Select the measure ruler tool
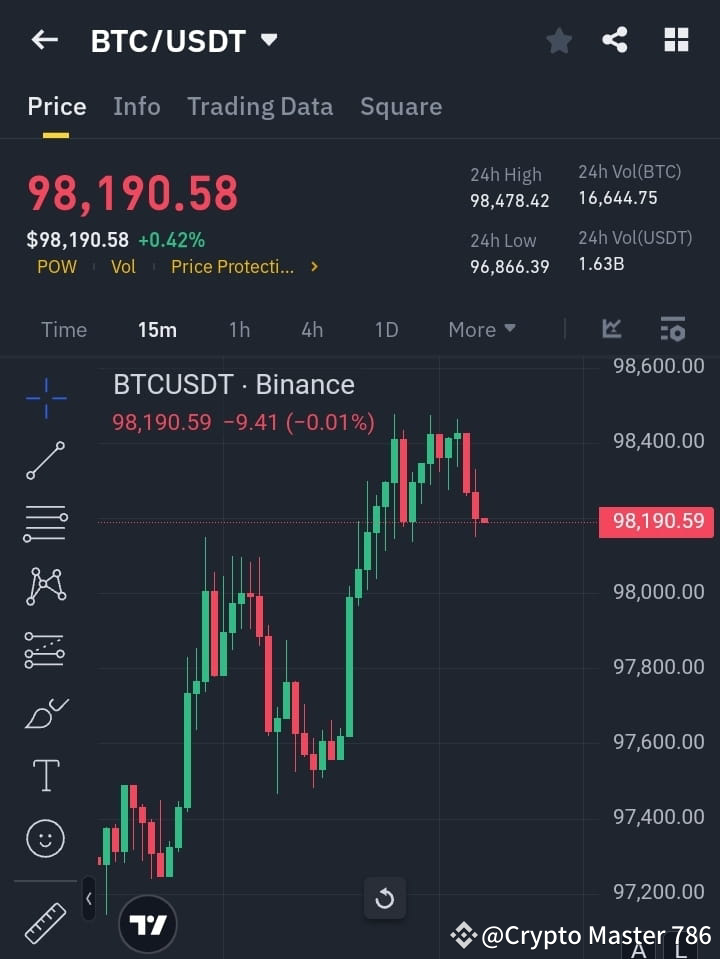720x959 pixels. (45, 922)
